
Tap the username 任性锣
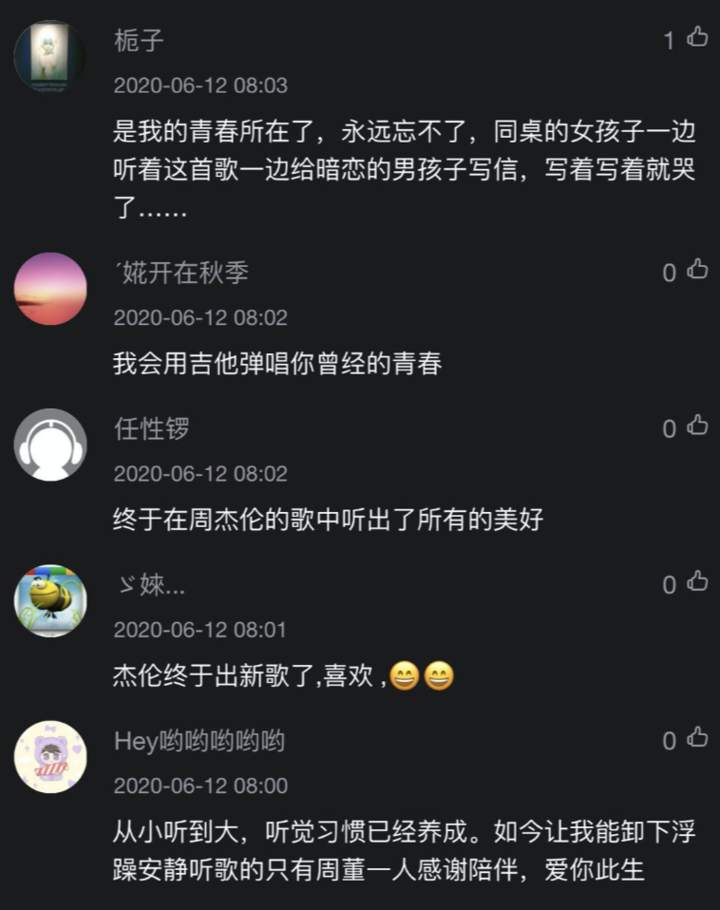(152, 429)
